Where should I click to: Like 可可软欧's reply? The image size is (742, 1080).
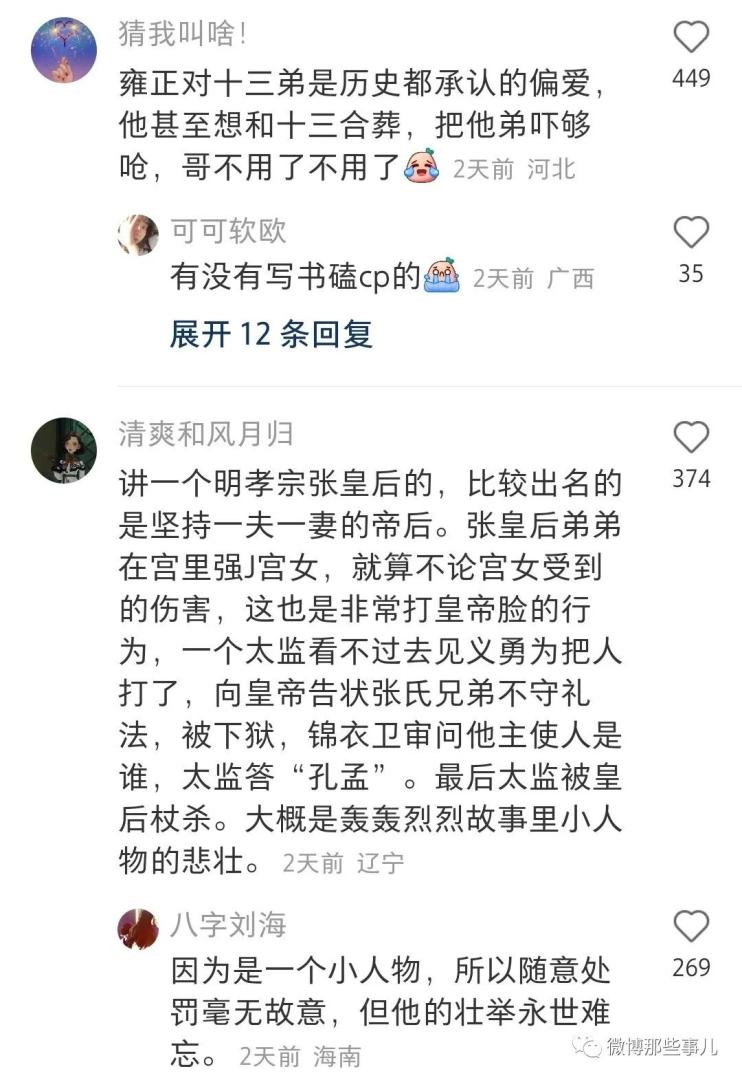point(690,233)
